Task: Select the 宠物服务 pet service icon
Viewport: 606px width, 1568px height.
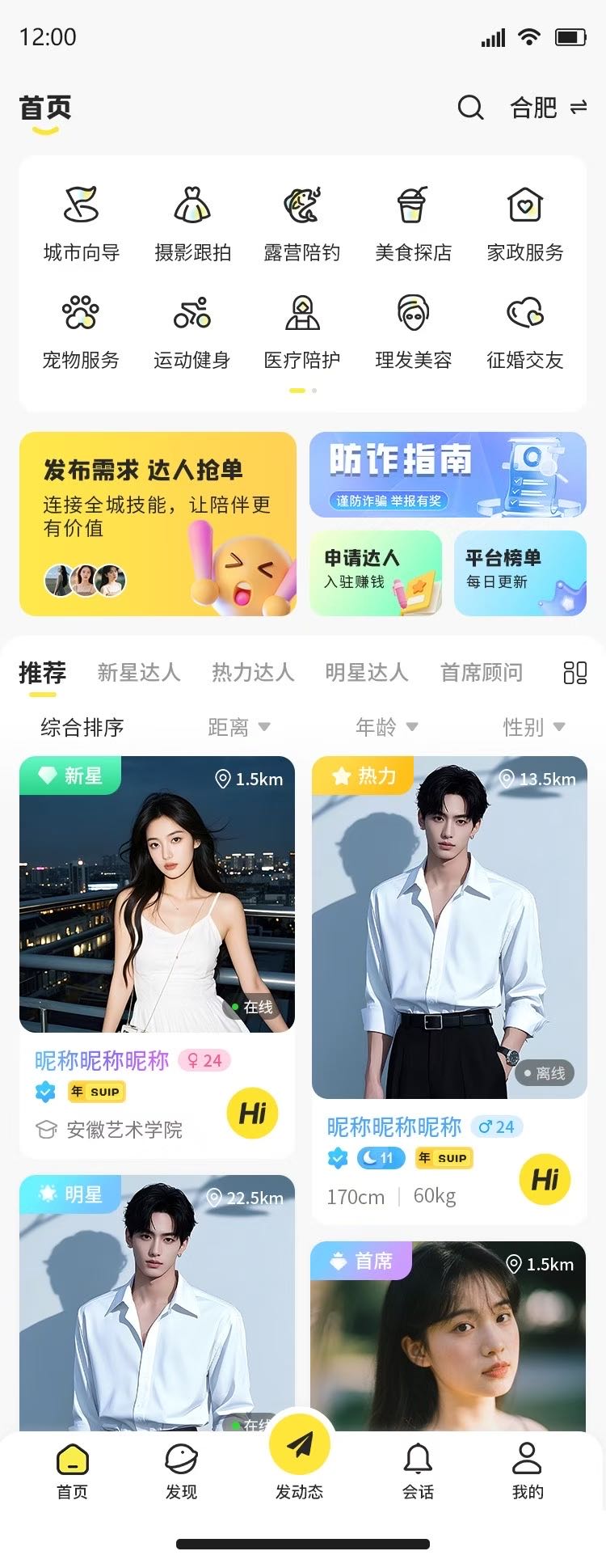Action: [x=81, y=328]
